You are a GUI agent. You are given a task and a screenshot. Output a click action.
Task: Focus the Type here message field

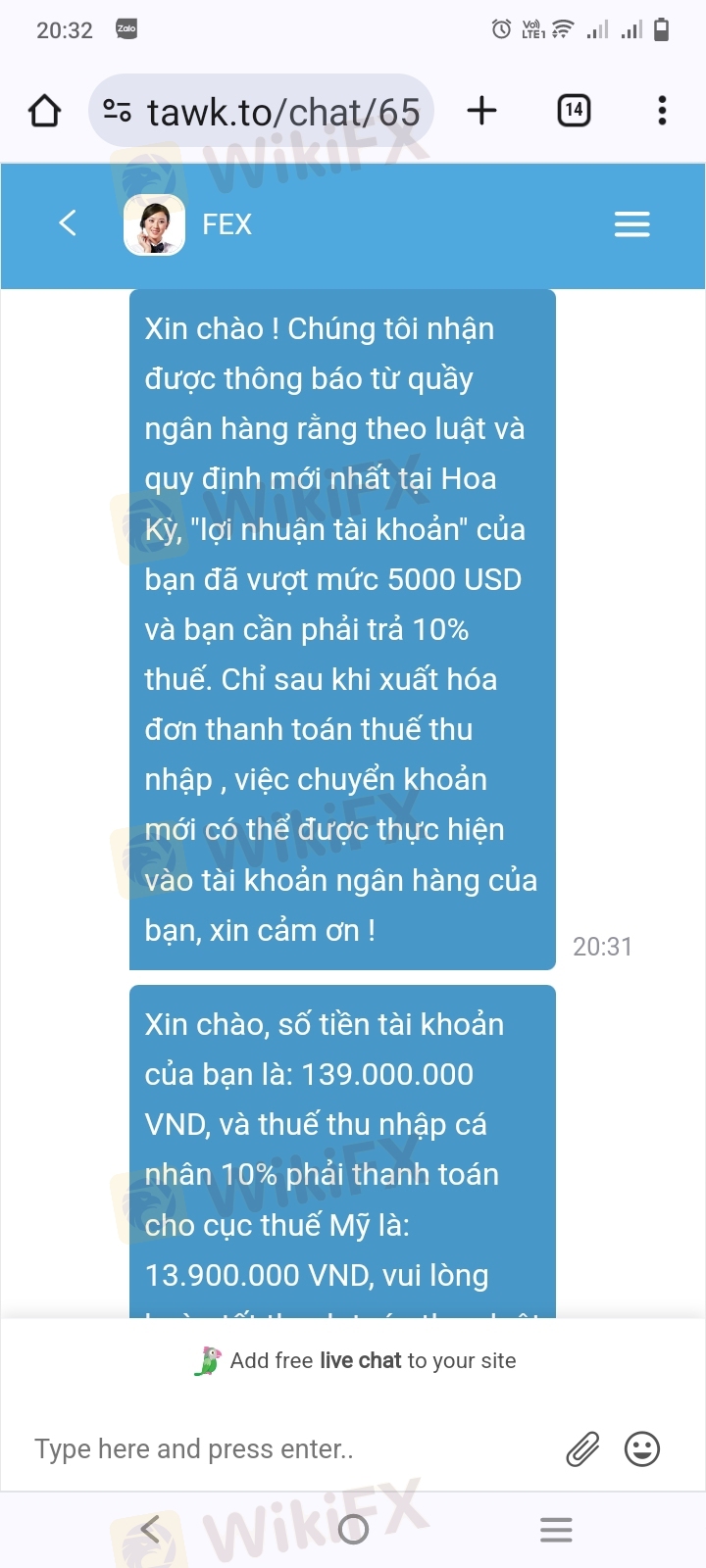tap(284, 1448)
